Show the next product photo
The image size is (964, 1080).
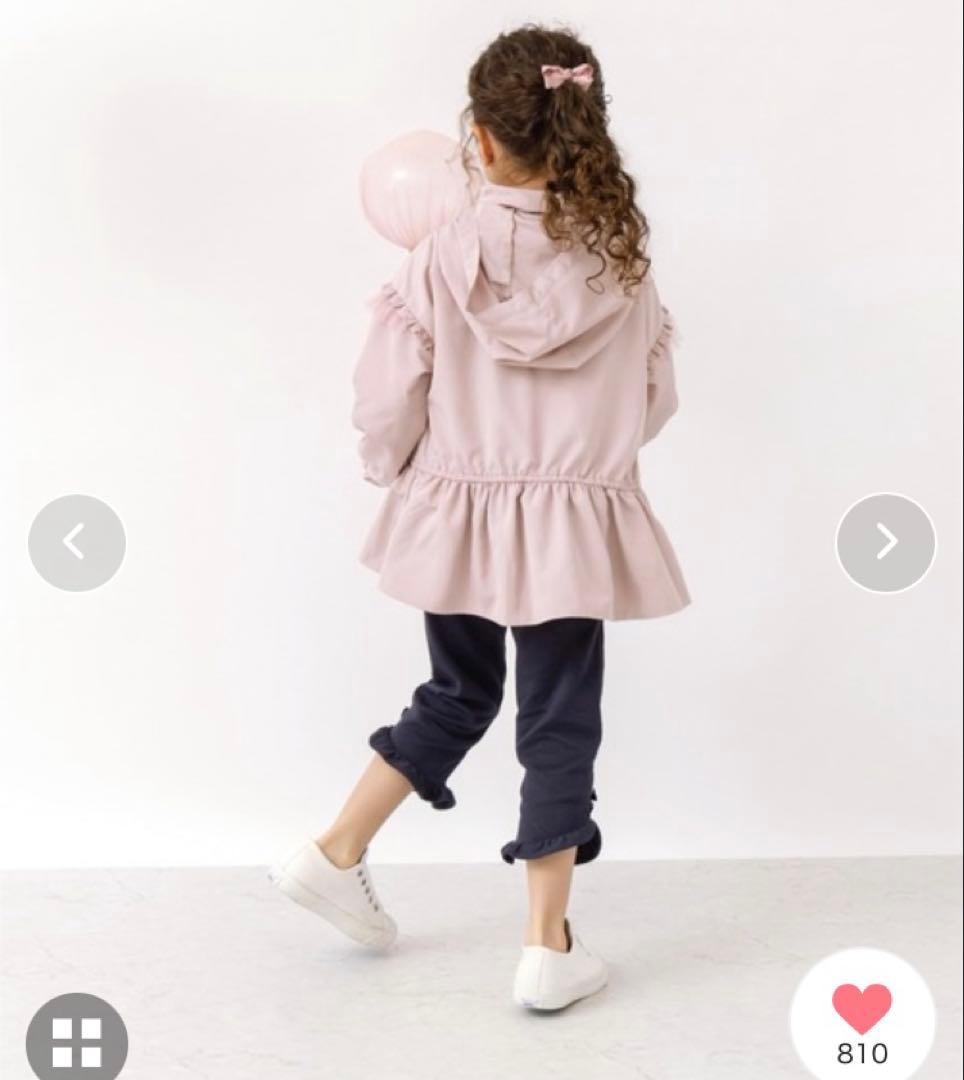click(x=885, y=542)
